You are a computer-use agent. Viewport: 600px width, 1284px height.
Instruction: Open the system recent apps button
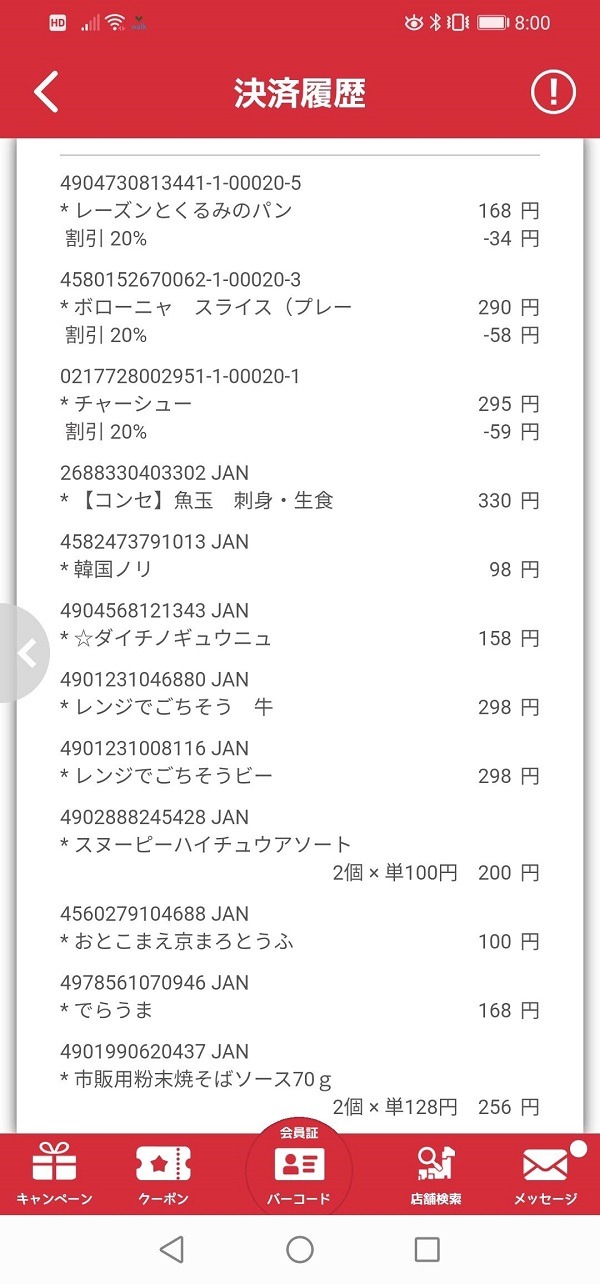pos(427,1249)
